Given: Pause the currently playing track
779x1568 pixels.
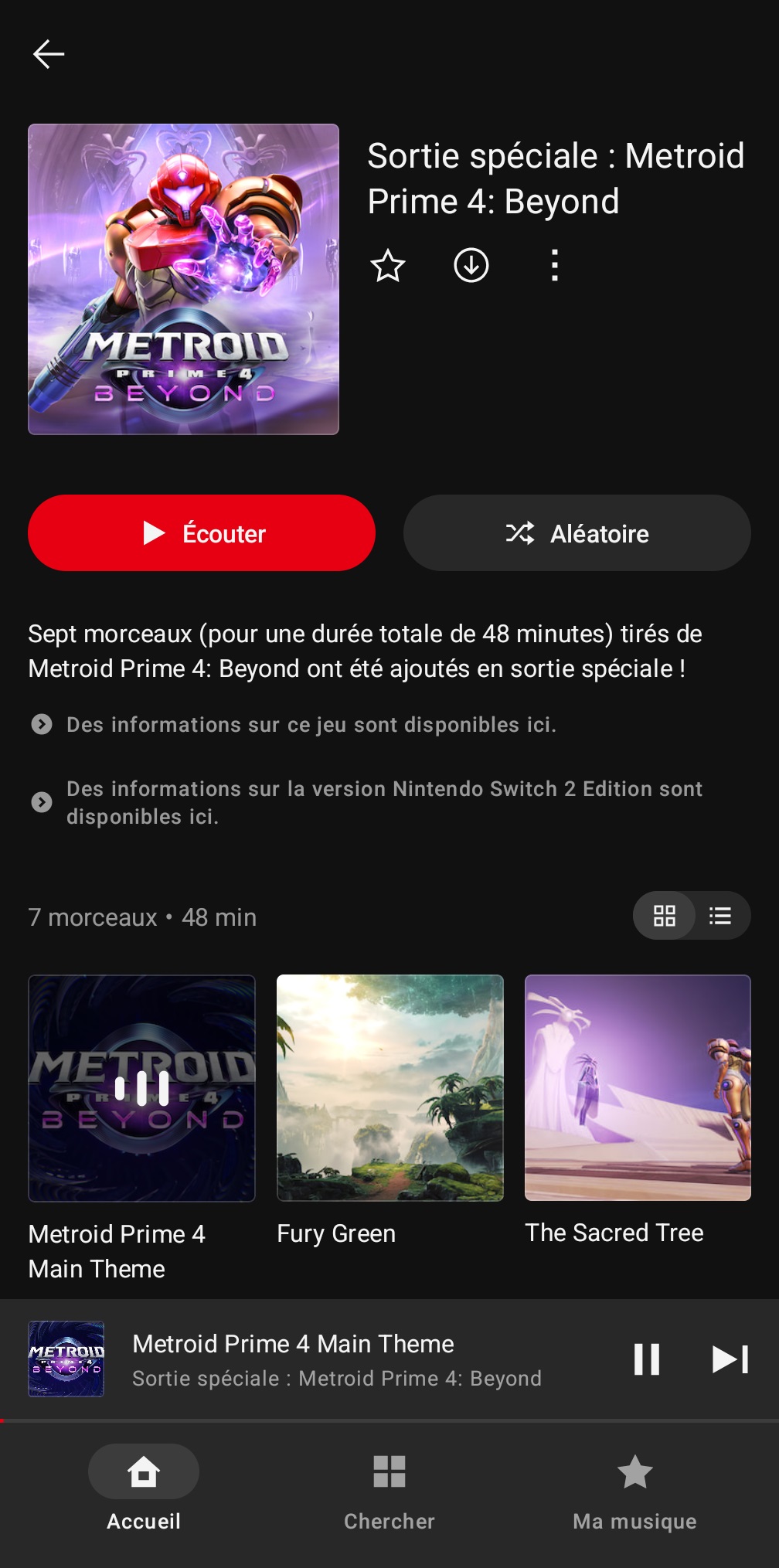Looking at the screenshot, I should (x=646, y=1359).
